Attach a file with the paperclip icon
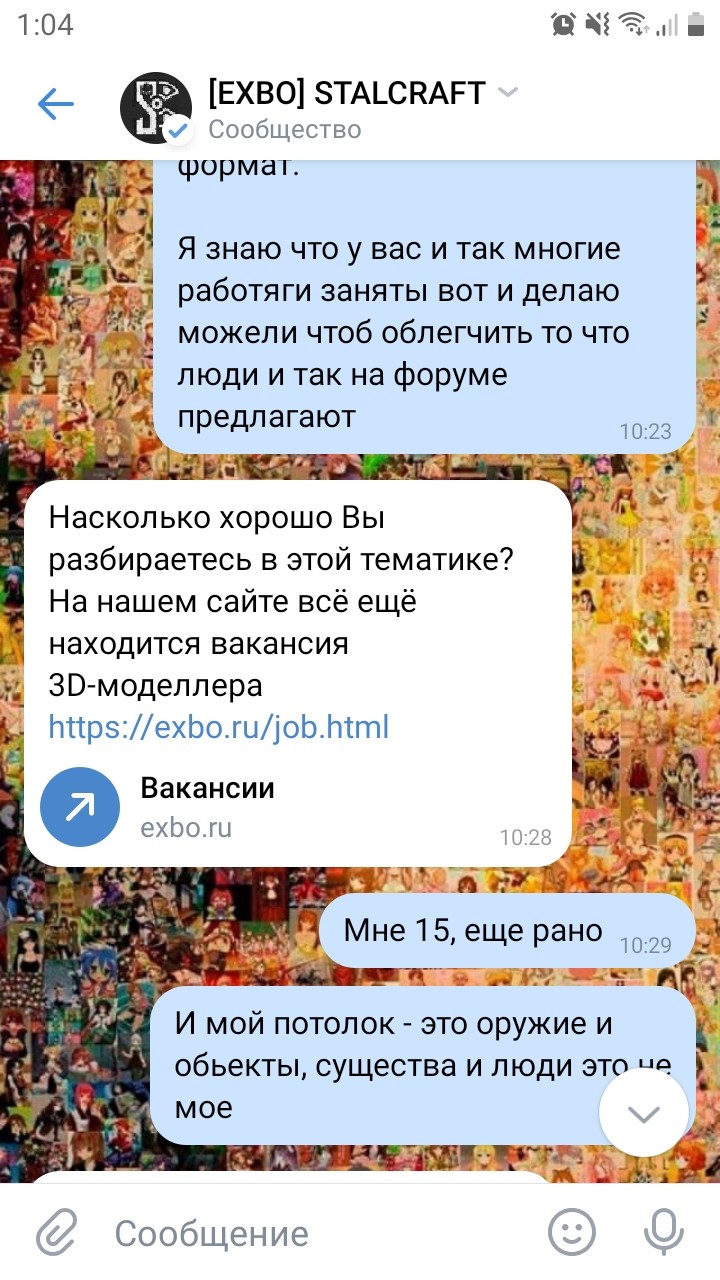The width and height of the screenshot is (720, 1280). (58, 1233)
